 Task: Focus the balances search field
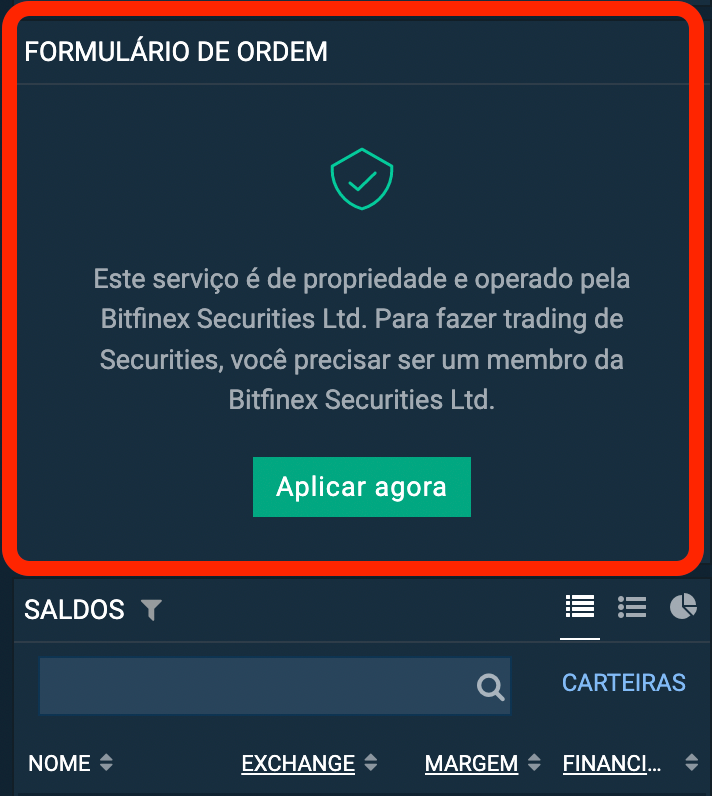pos(256,685)
